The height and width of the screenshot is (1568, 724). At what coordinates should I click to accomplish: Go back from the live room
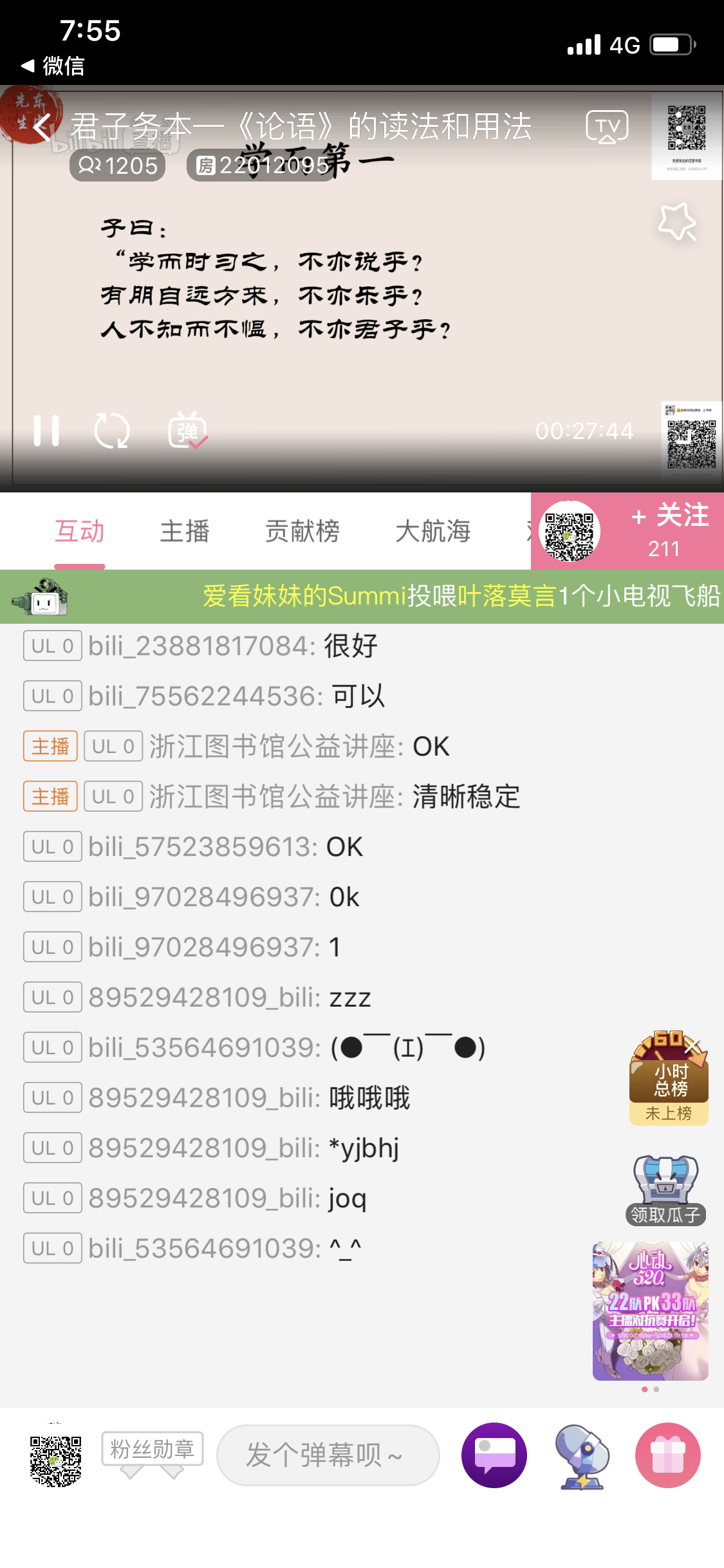click(x=42, y=127)
